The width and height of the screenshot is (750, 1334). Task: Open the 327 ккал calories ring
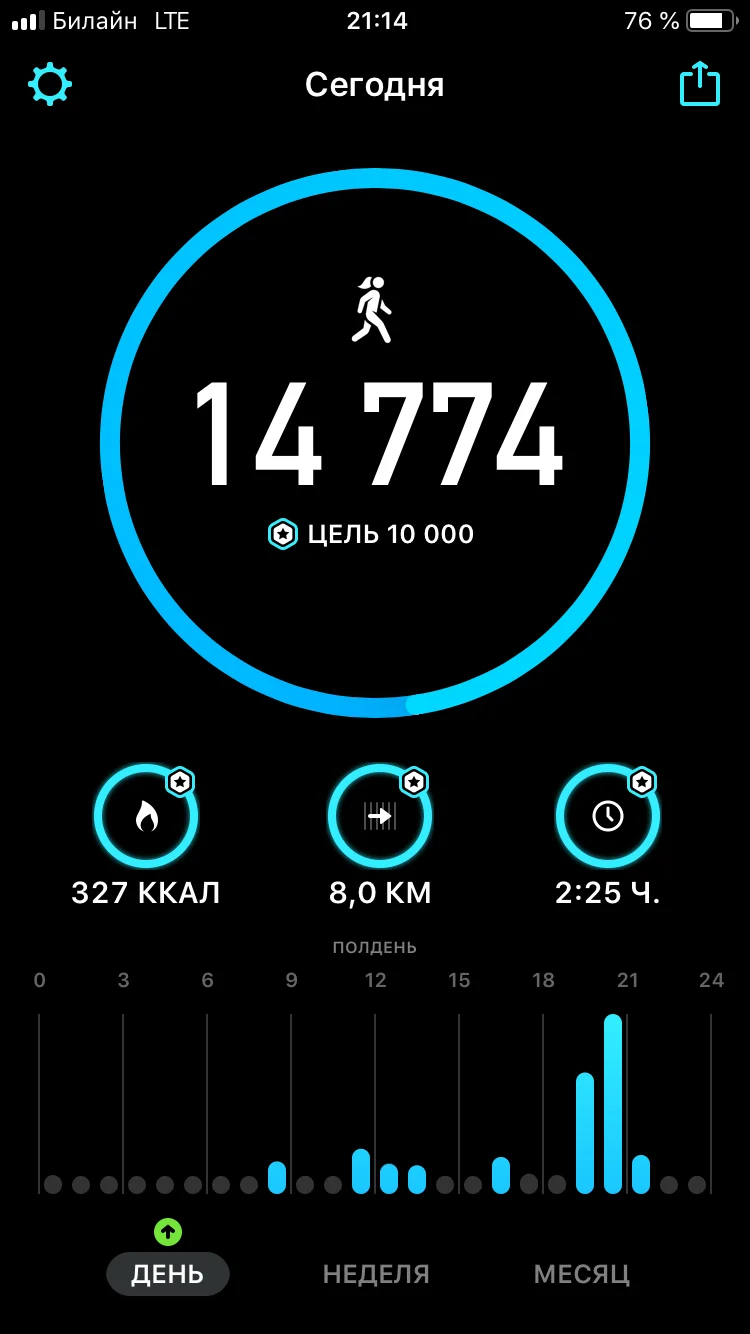pos(146,817)
